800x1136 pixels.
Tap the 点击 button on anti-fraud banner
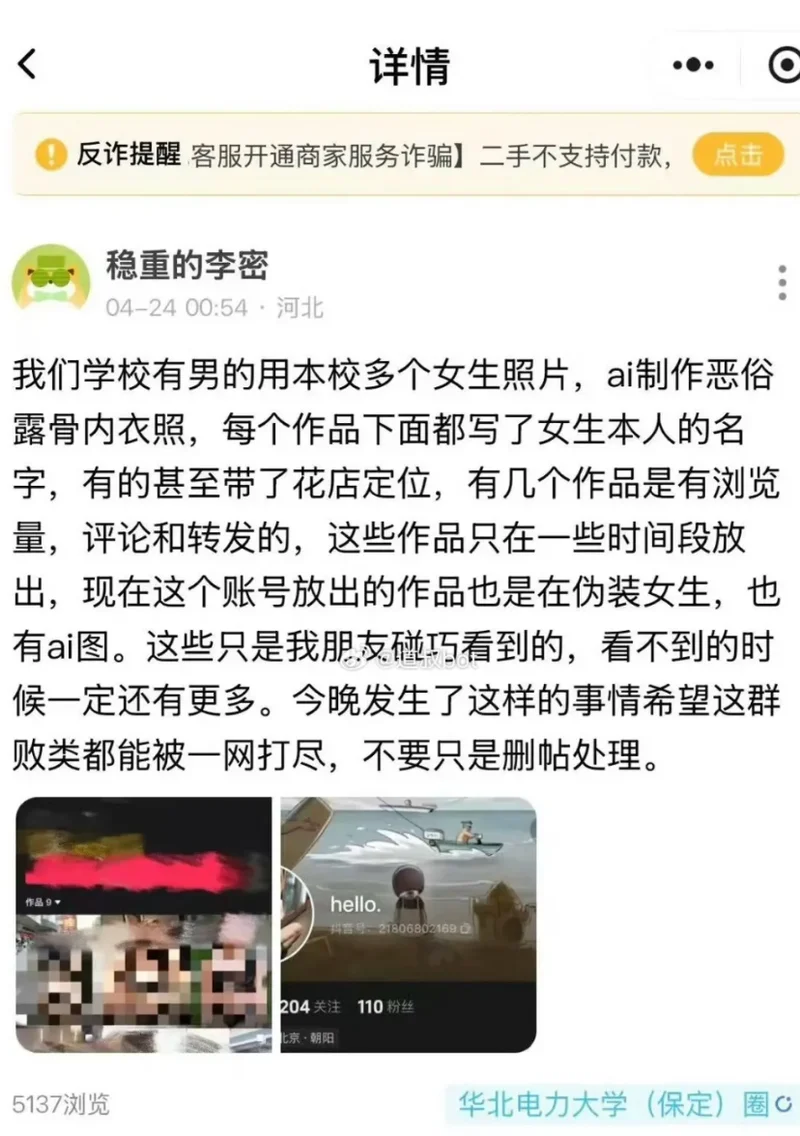click(x=738, y=154)
